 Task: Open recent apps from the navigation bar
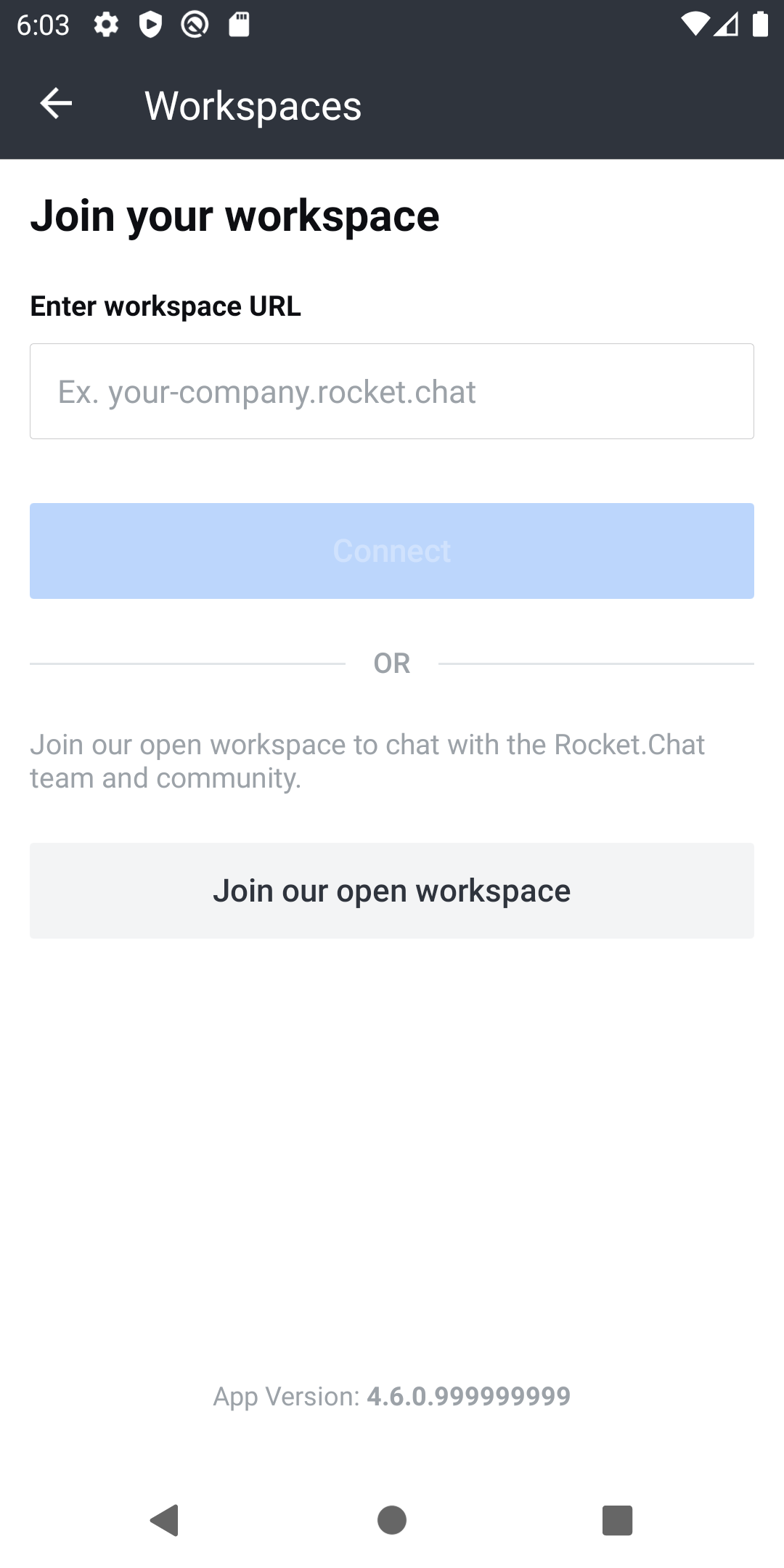pyautogui.click(x=618, y=1520)
